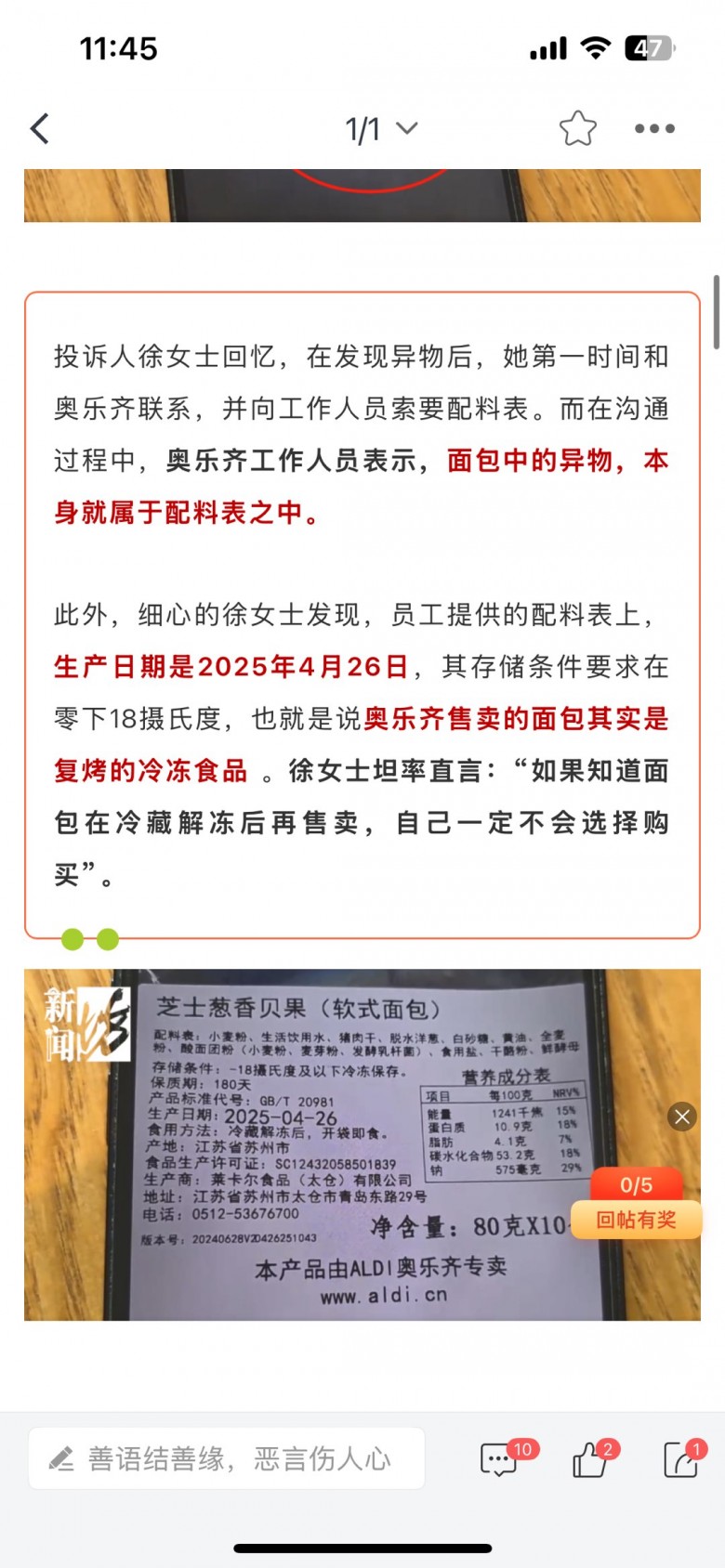Screen dimensions: 725x1568
Task: Share this post
Action: [x=680, y=1460]
